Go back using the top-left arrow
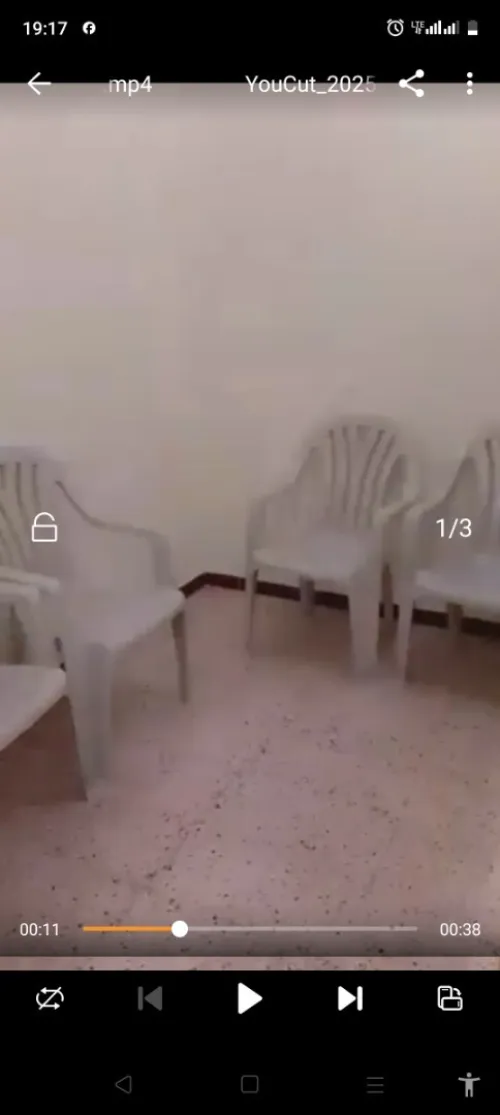 pos(39,84)
